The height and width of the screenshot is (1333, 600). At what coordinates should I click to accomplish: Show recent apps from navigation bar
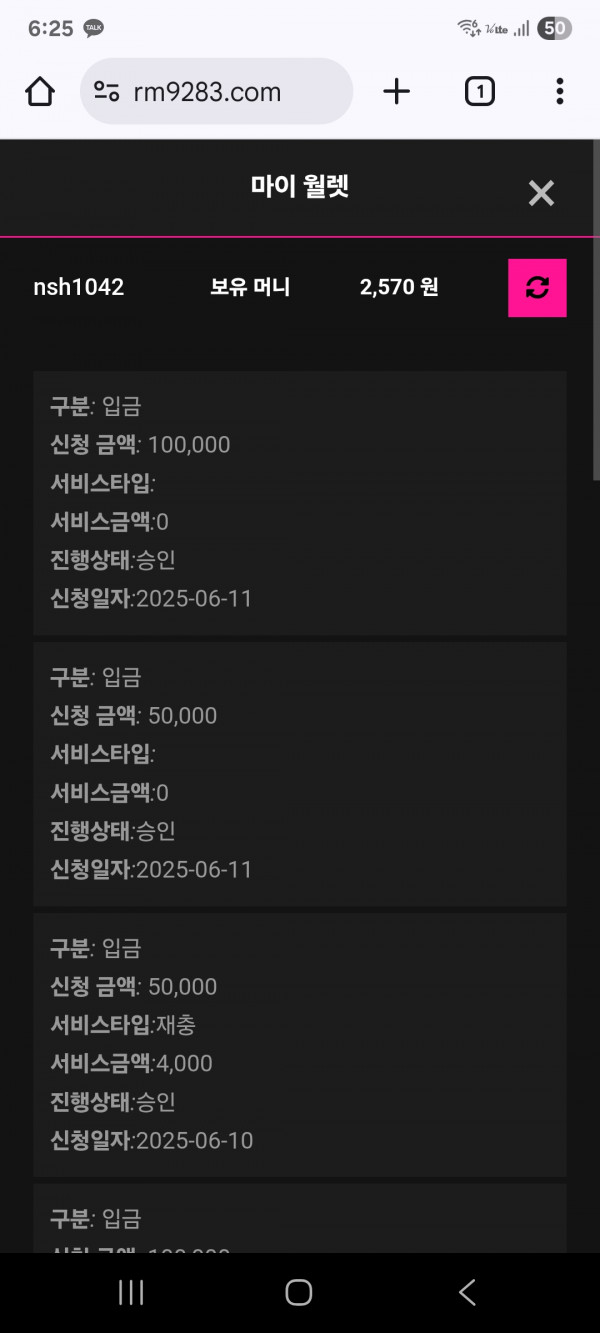click(131, 1292)
